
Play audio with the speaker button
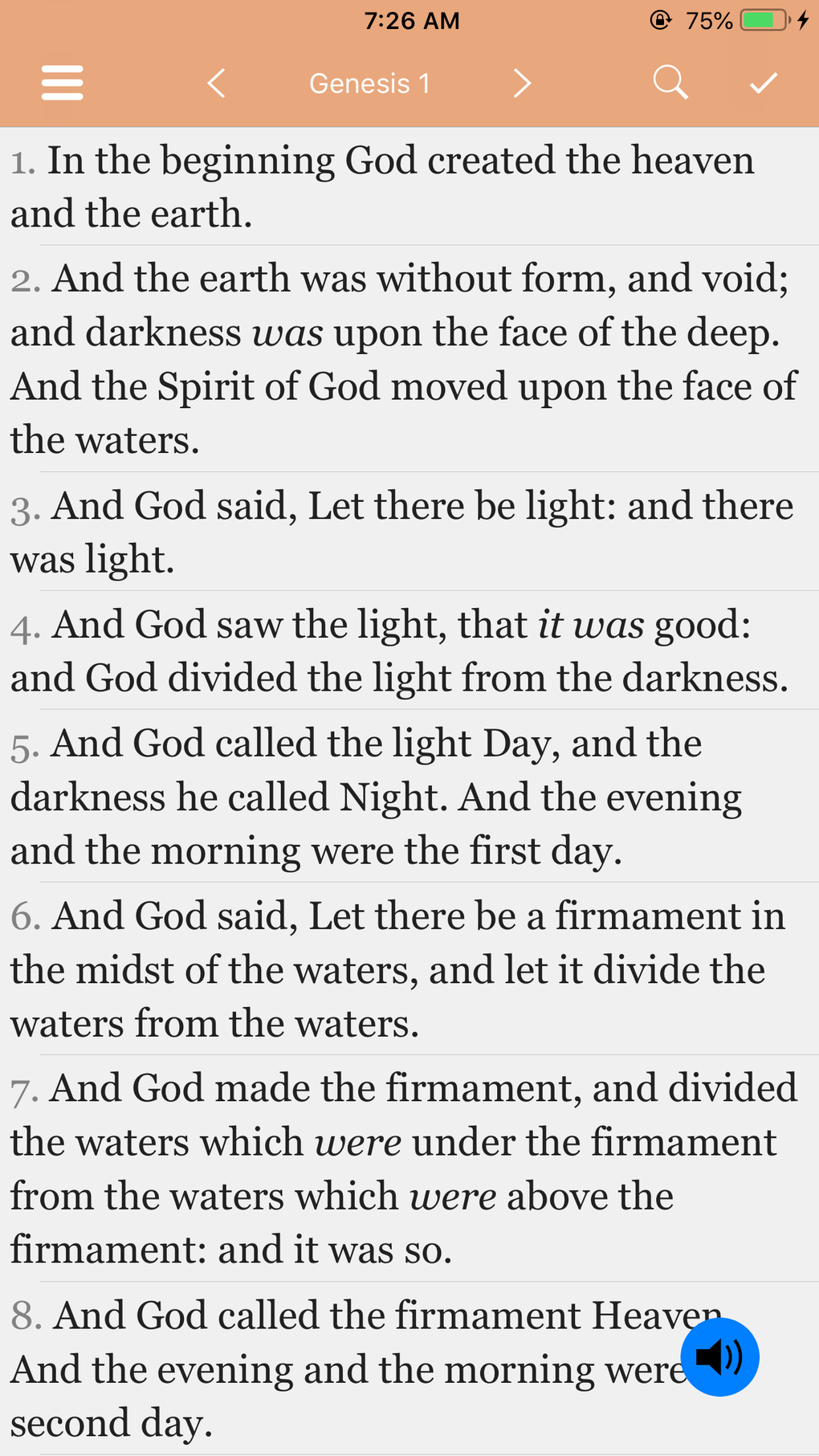click(719, 1357)
